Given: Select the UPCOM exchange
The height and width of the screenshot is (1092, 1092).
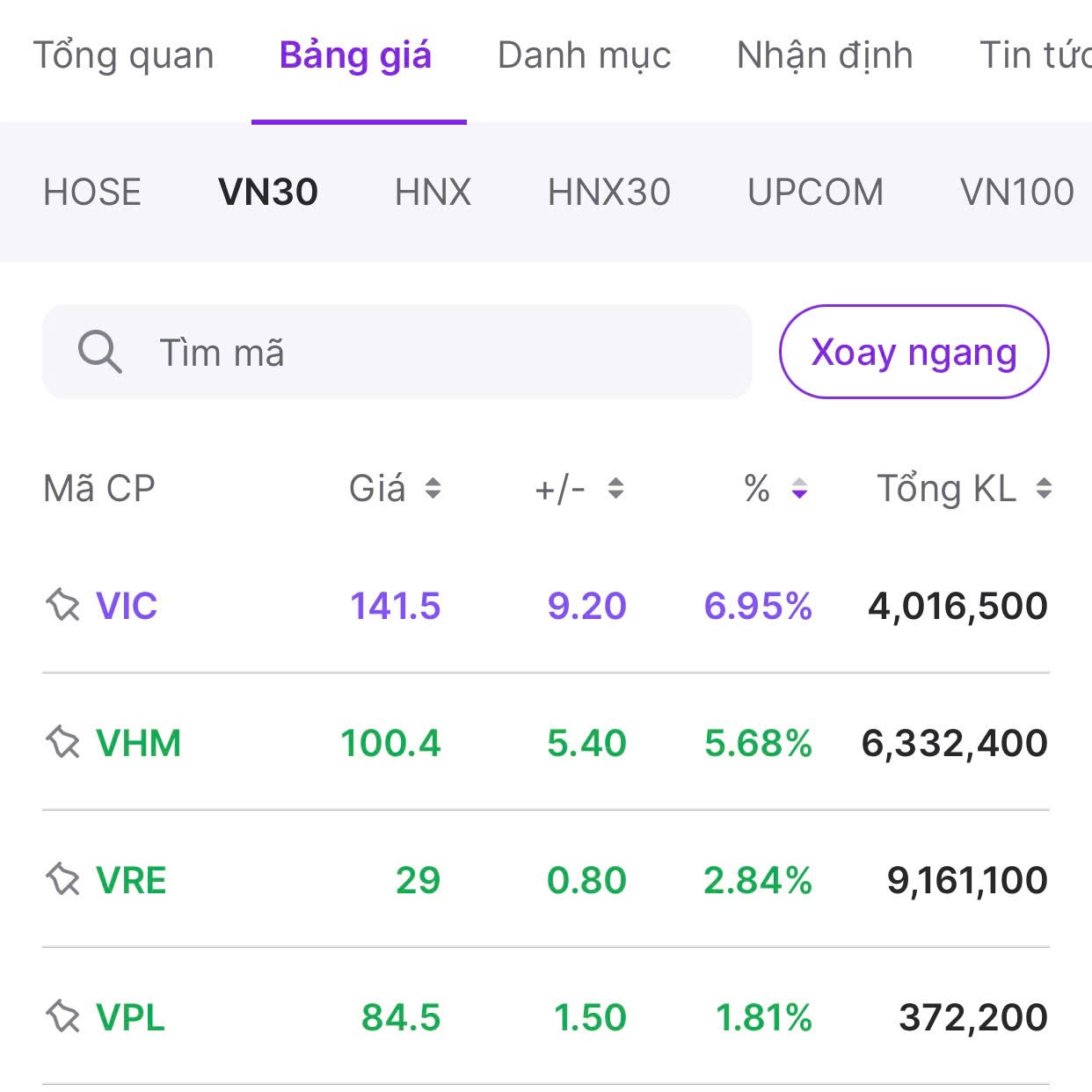Looking at the screenshot, I should click(x=815, y=192).
